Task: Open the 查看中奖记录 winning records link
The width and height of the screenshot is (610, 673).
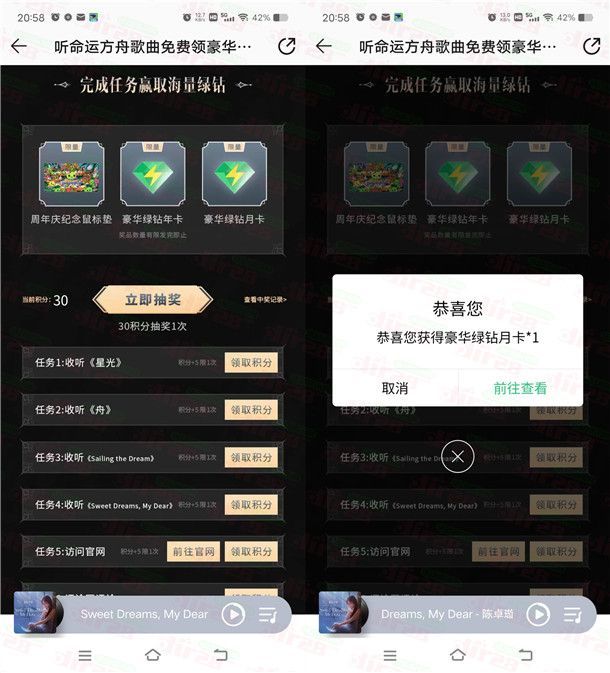Action: (265, 299)
